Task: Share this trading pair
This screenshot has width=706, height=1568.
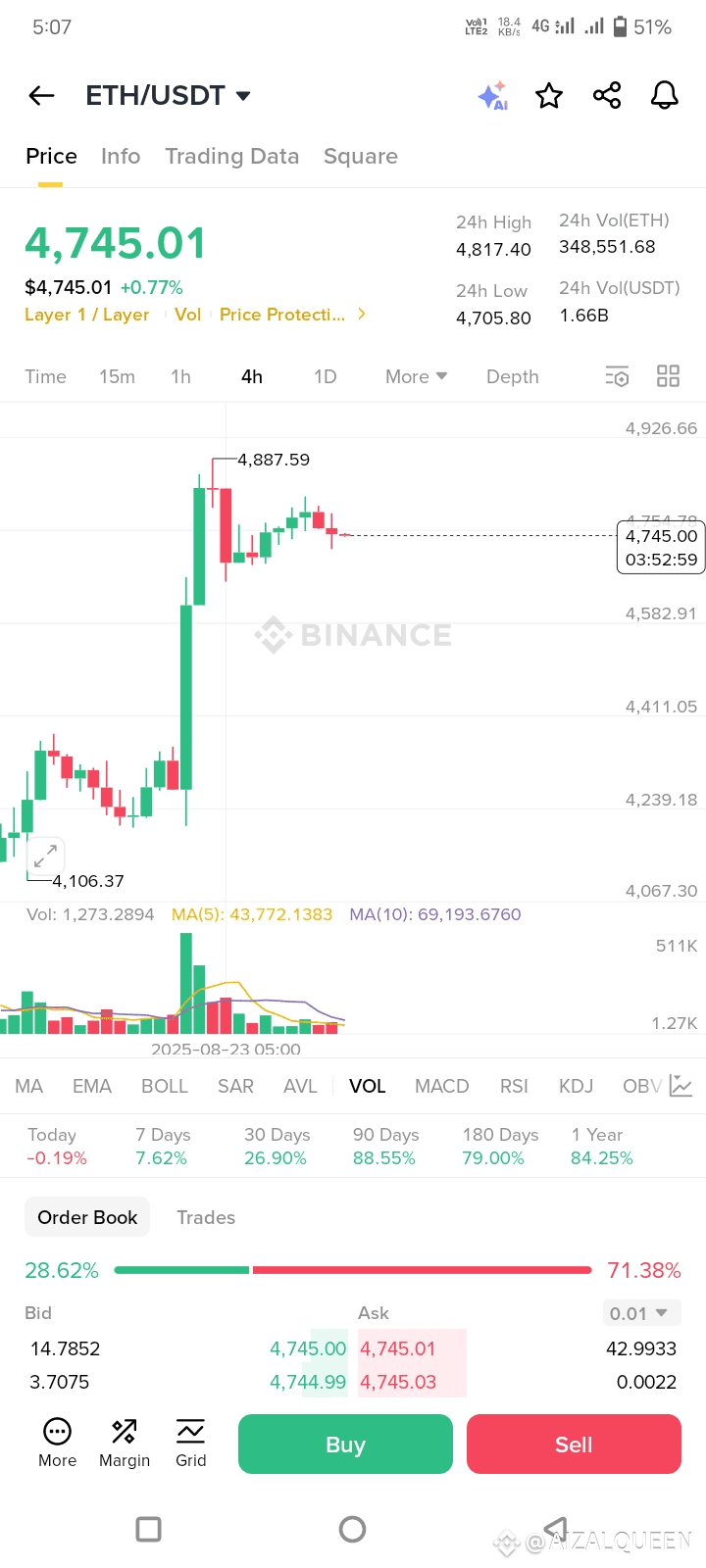Action: 607,95
